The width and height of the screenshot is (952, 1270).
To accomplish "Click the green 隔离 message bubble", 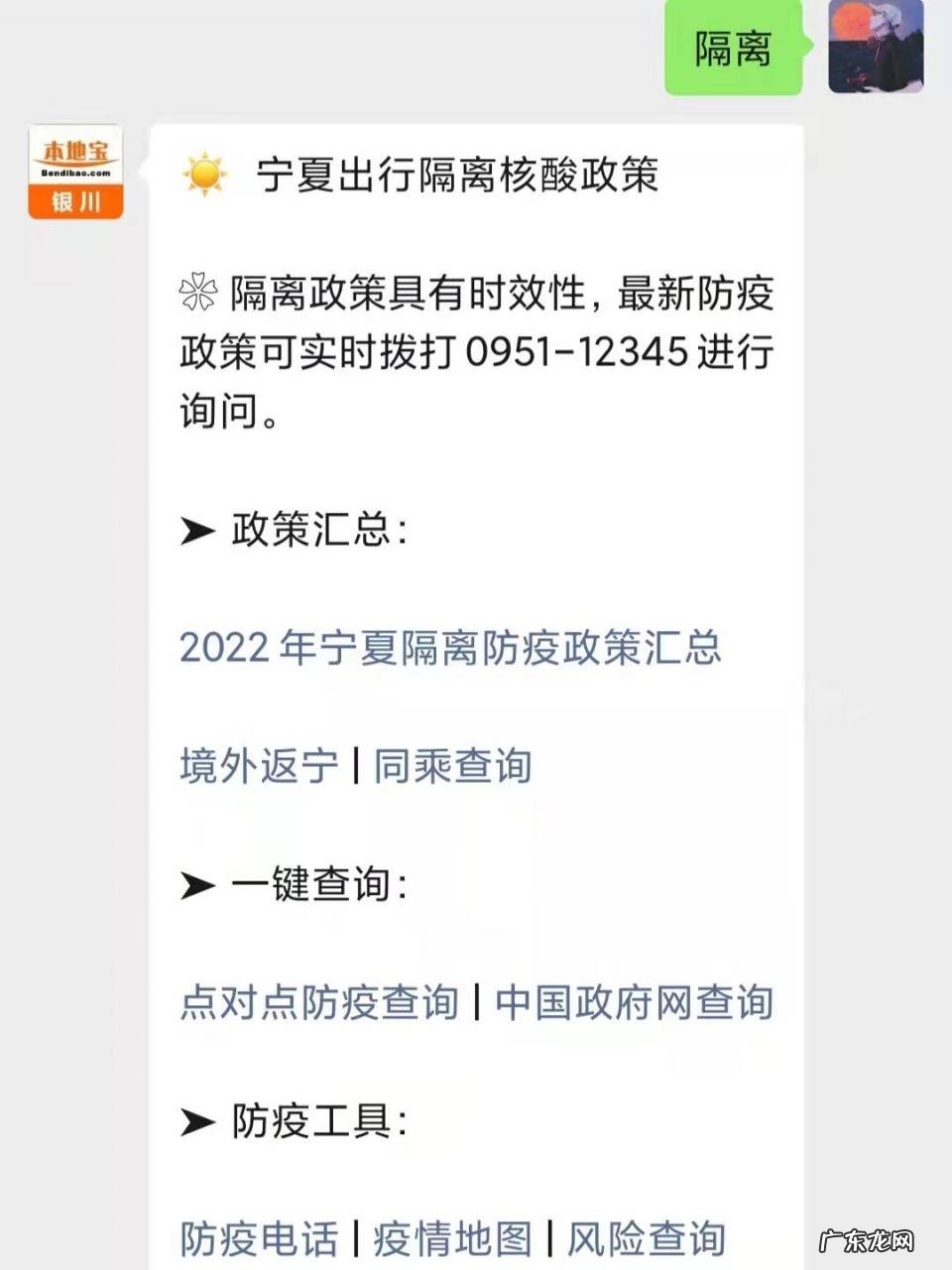I will click(x=734, y=48).
